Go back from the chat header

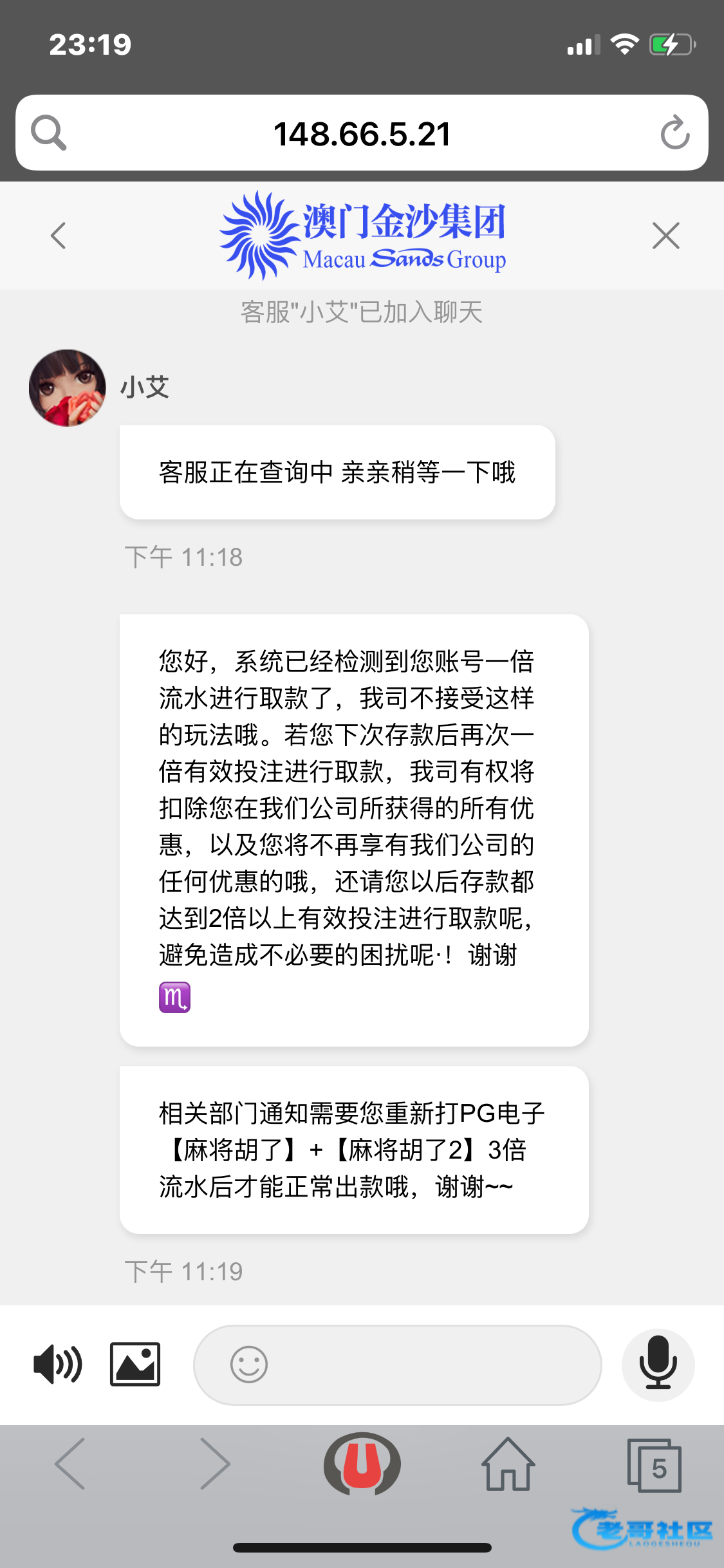click(x=59, y=236)
